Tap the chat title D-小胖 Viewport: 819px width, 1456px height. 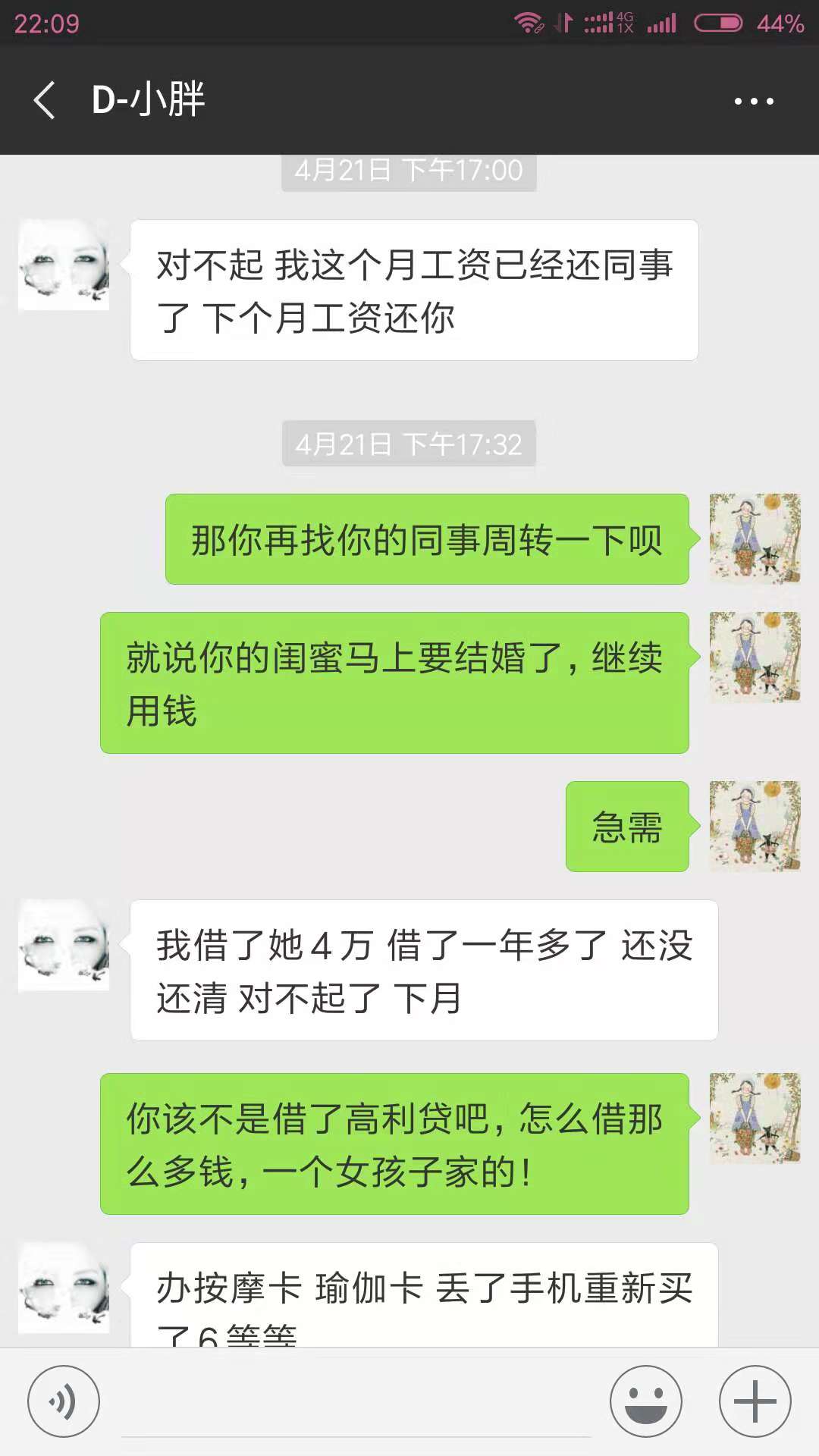[x=148, y=99]
